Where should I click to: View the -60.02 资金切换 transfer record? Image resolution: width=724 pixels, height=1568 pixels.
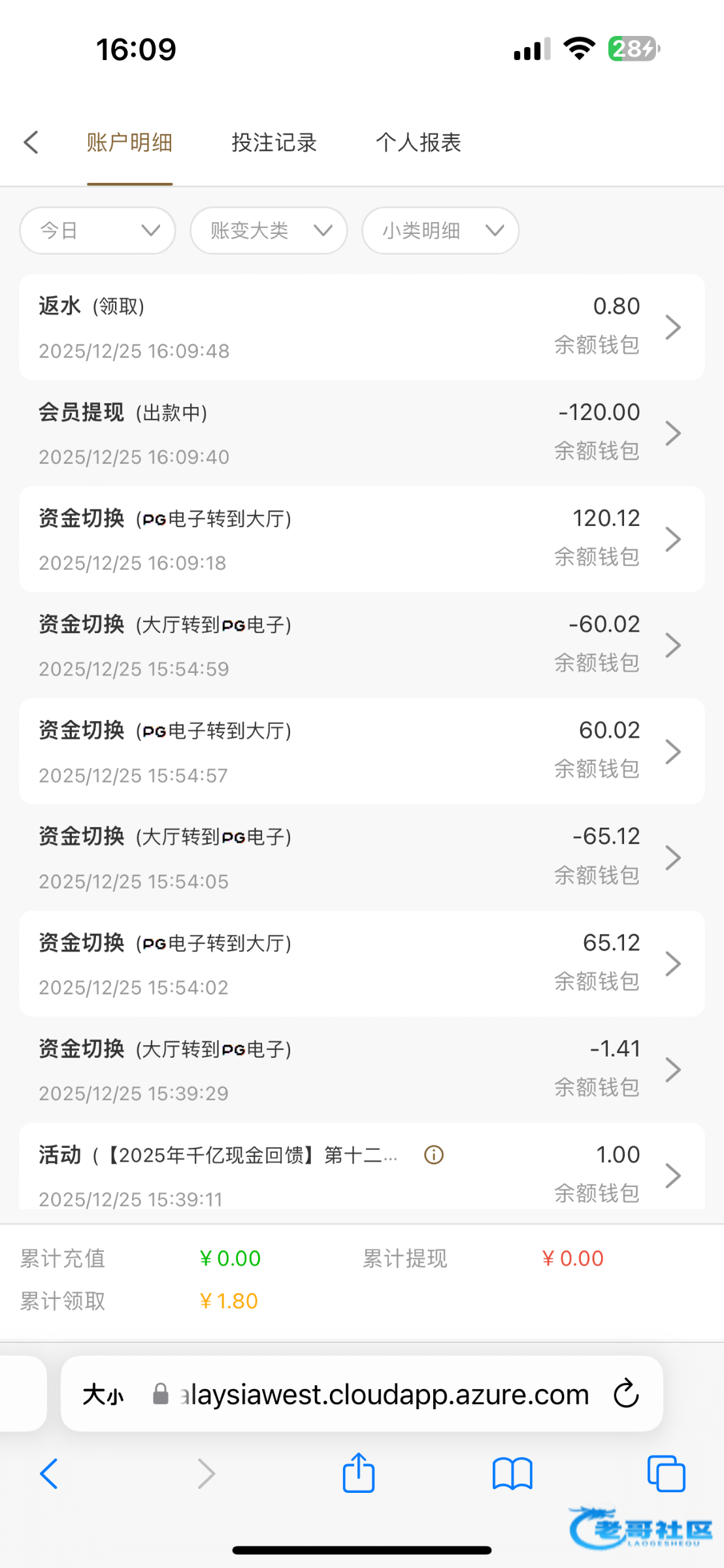pyautogui.click(x=361, y=645)
